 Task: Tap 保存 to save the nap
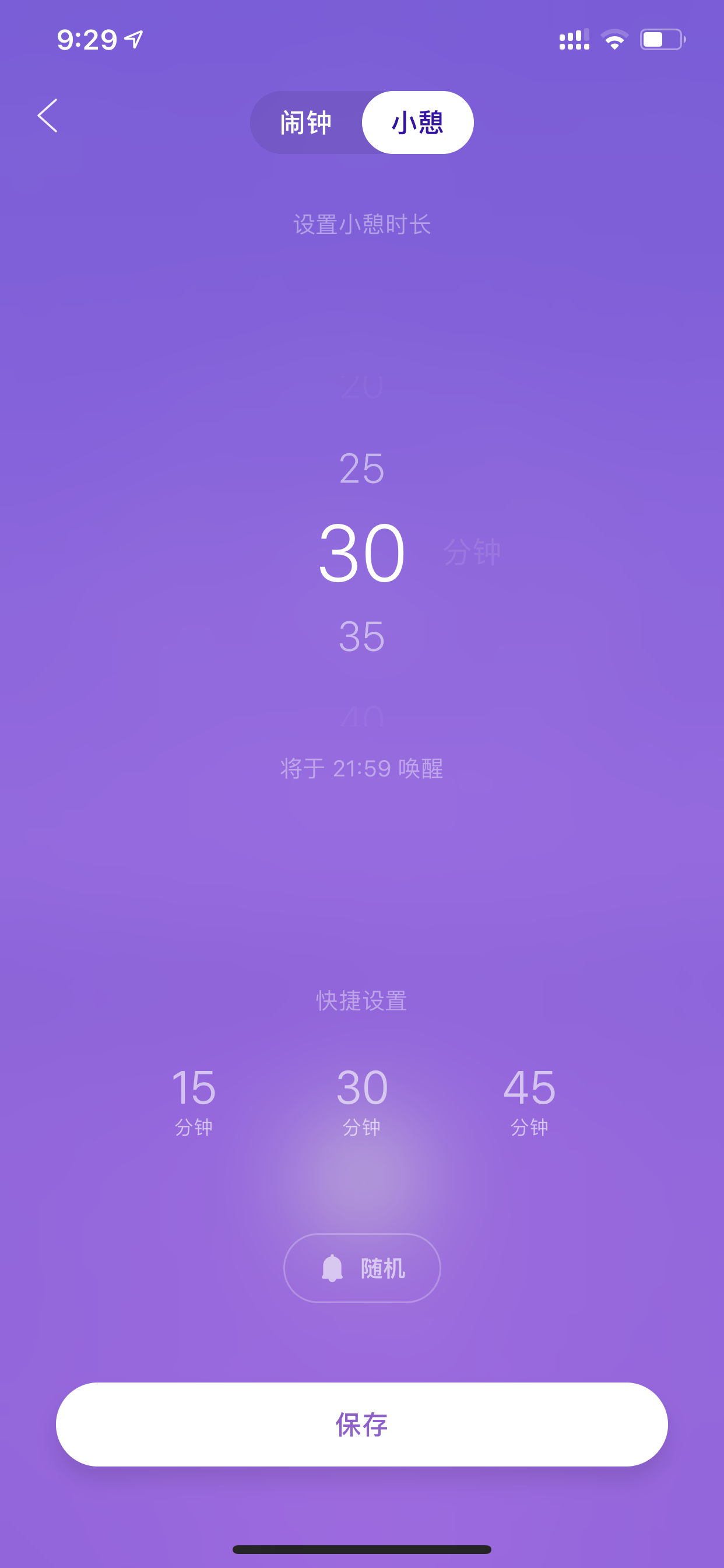pos(362,1424)
